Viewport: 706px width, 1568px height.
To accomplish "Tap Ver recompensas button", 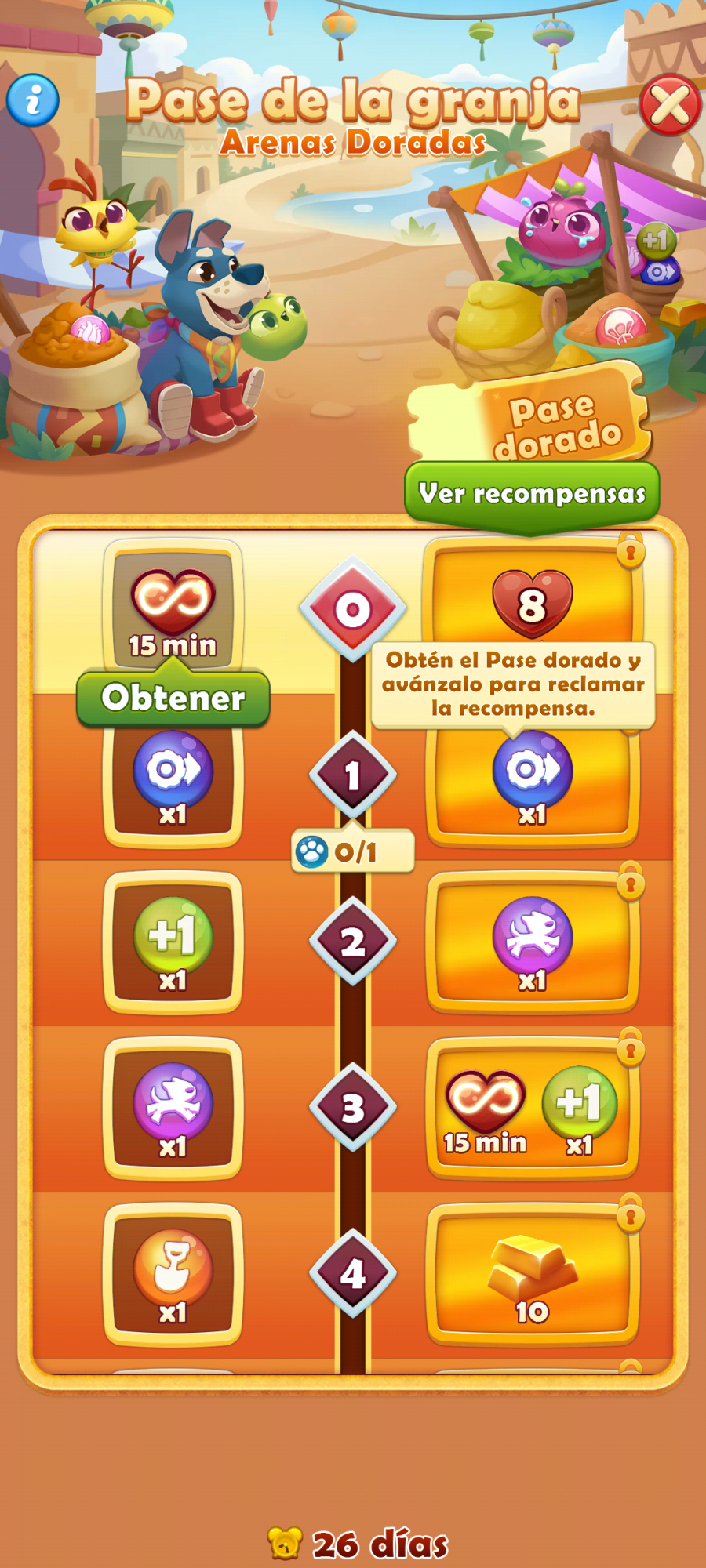I will click(x=532, y=494).
